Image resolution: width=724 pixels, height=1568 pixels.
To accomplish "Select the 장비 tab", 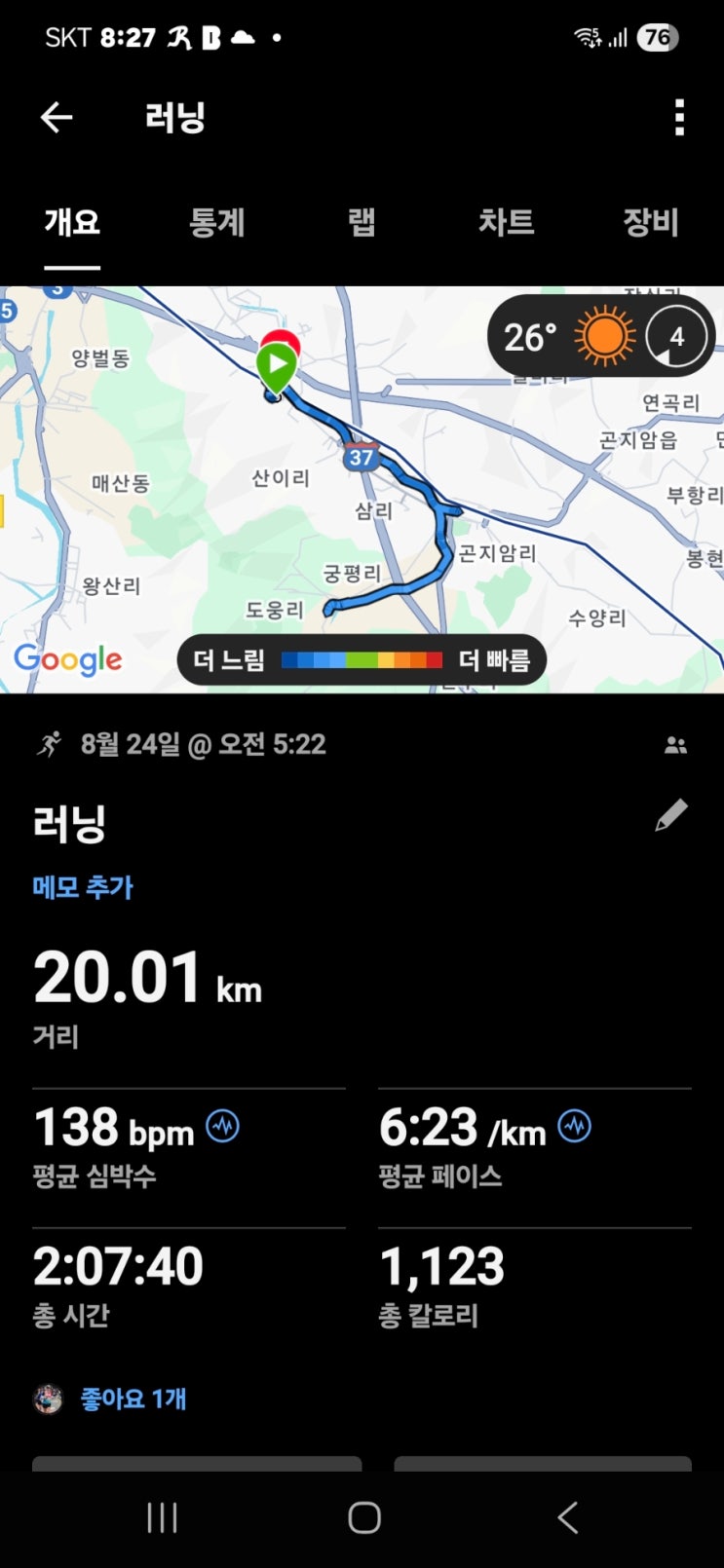I will (650, 223).
